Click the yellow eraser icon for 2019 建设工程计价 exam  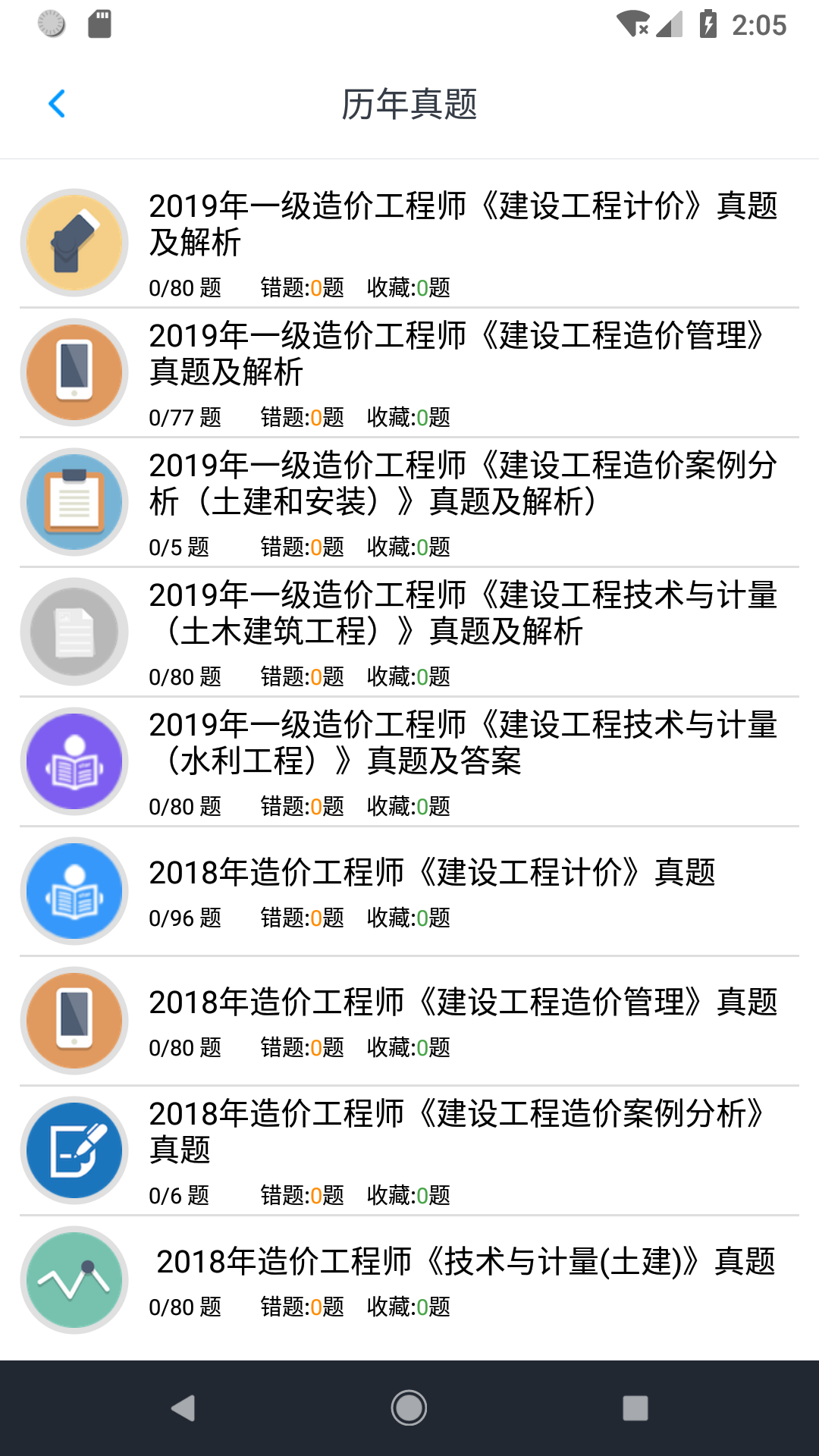(74, 241)
